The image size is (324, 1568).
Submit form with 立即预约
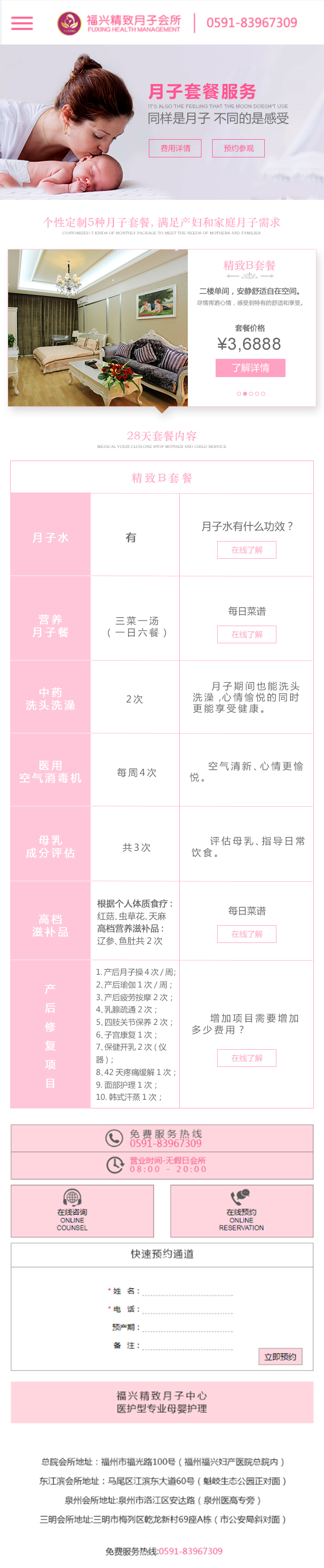tap(280, 1357)
